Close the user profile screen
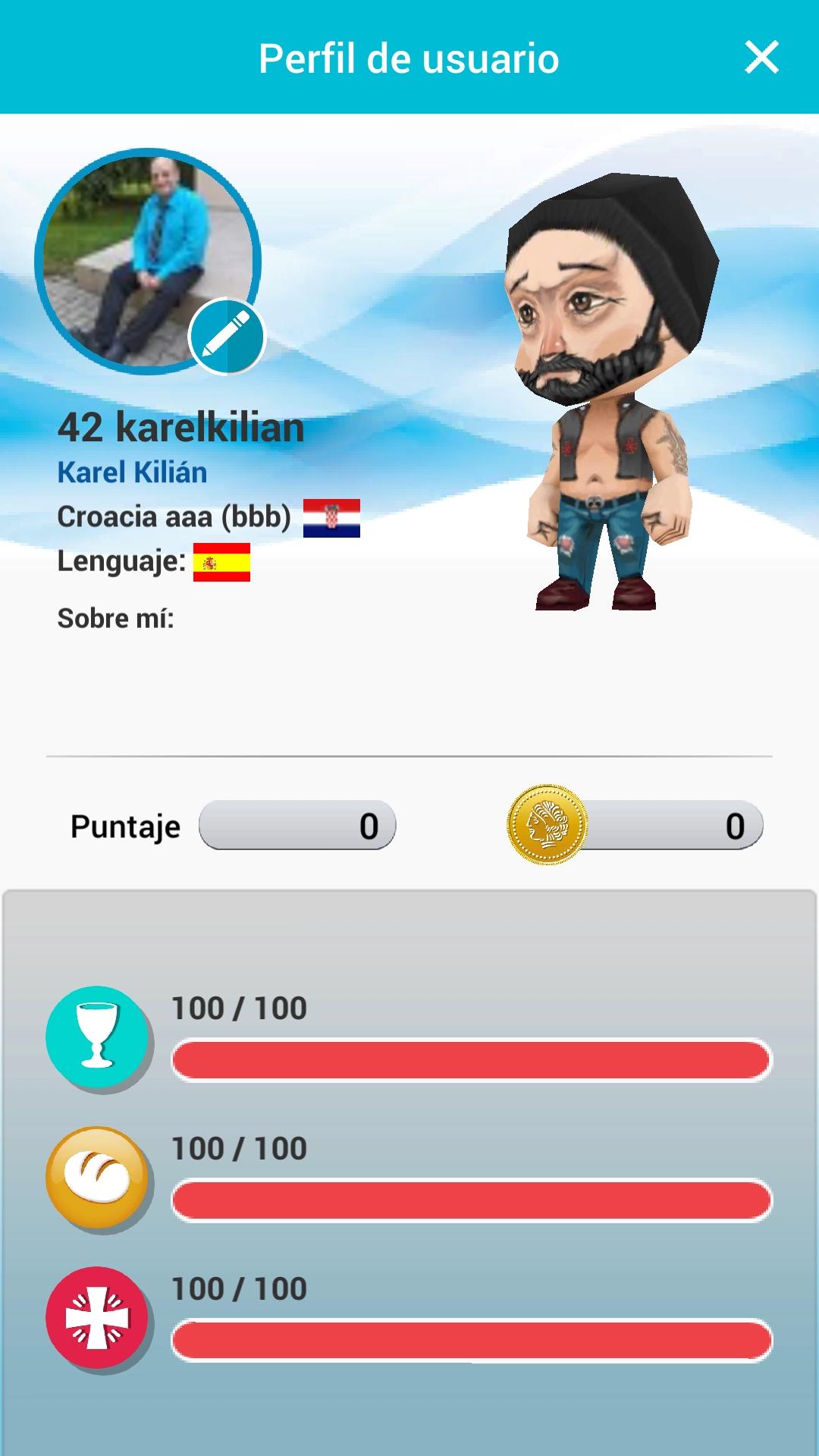This screenshot has height=1456, width=819. click(761, 58)
